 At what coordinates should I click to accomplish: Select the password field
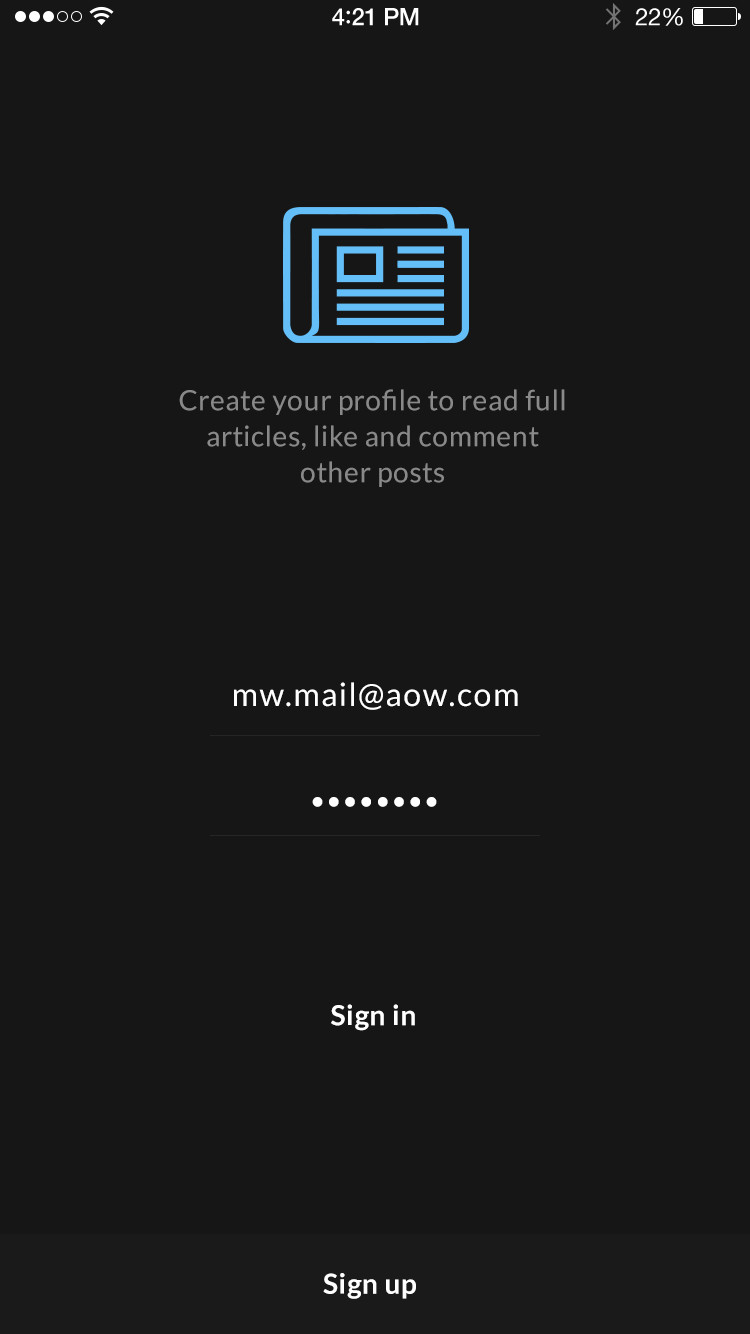pyautogui.click(x=375, y=801)
